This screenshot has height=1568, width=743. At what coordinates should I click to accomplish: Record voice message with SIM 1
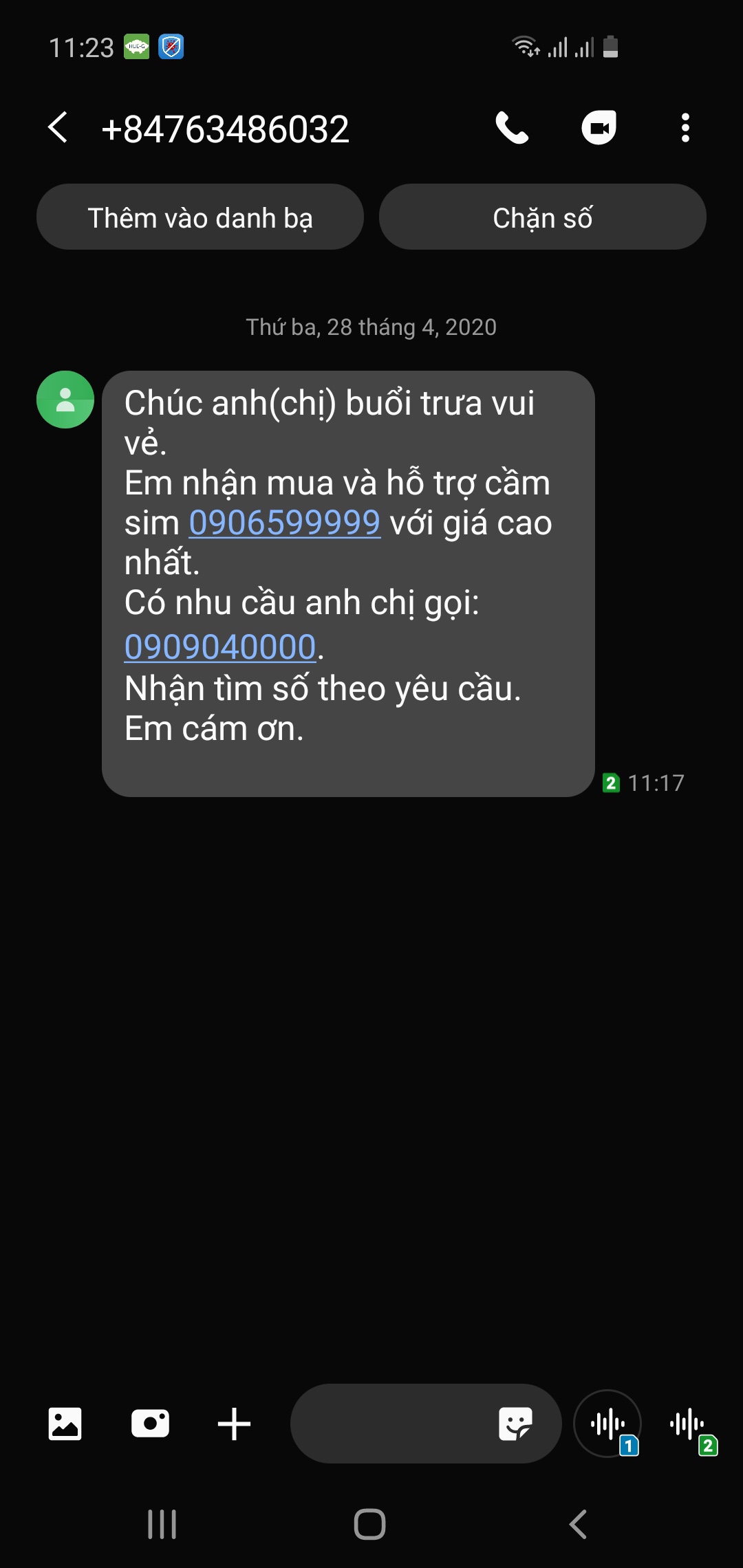608,1424
